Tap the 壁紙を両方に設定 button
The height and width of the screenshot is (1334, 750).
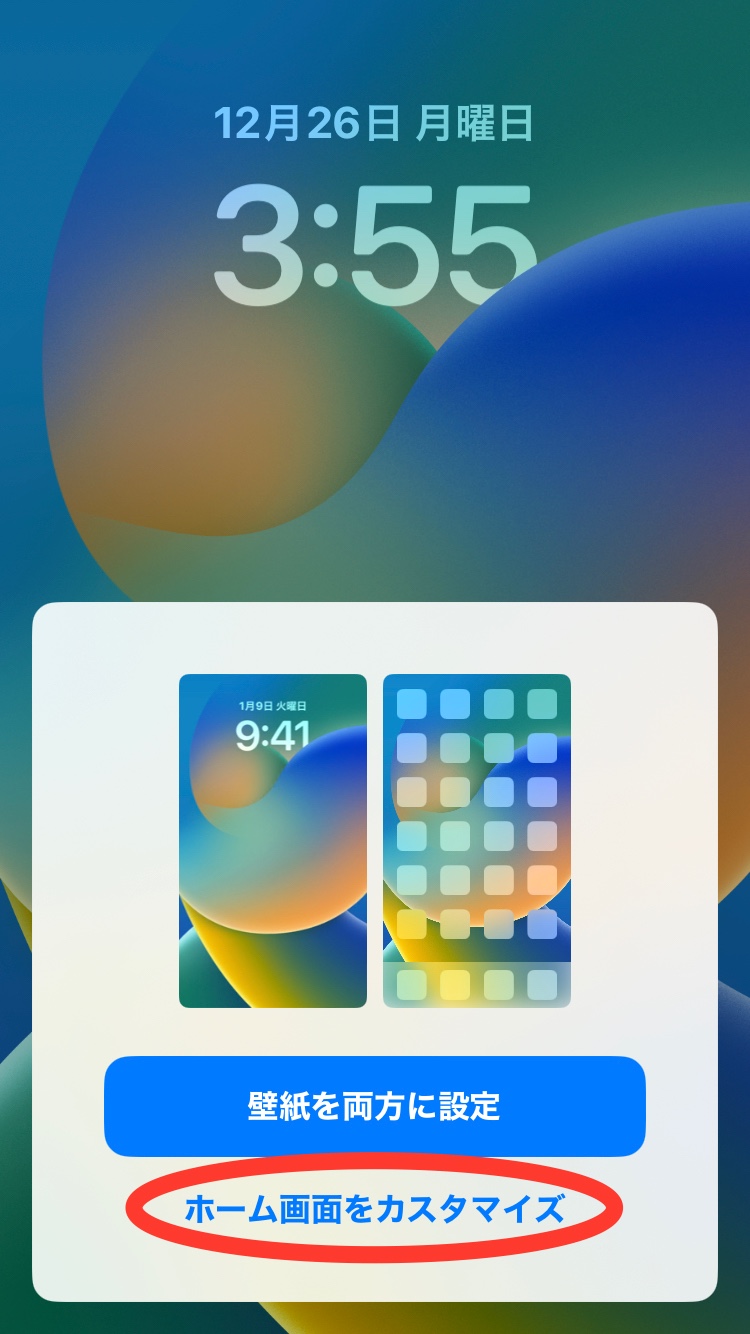(x=374, y=1106)
